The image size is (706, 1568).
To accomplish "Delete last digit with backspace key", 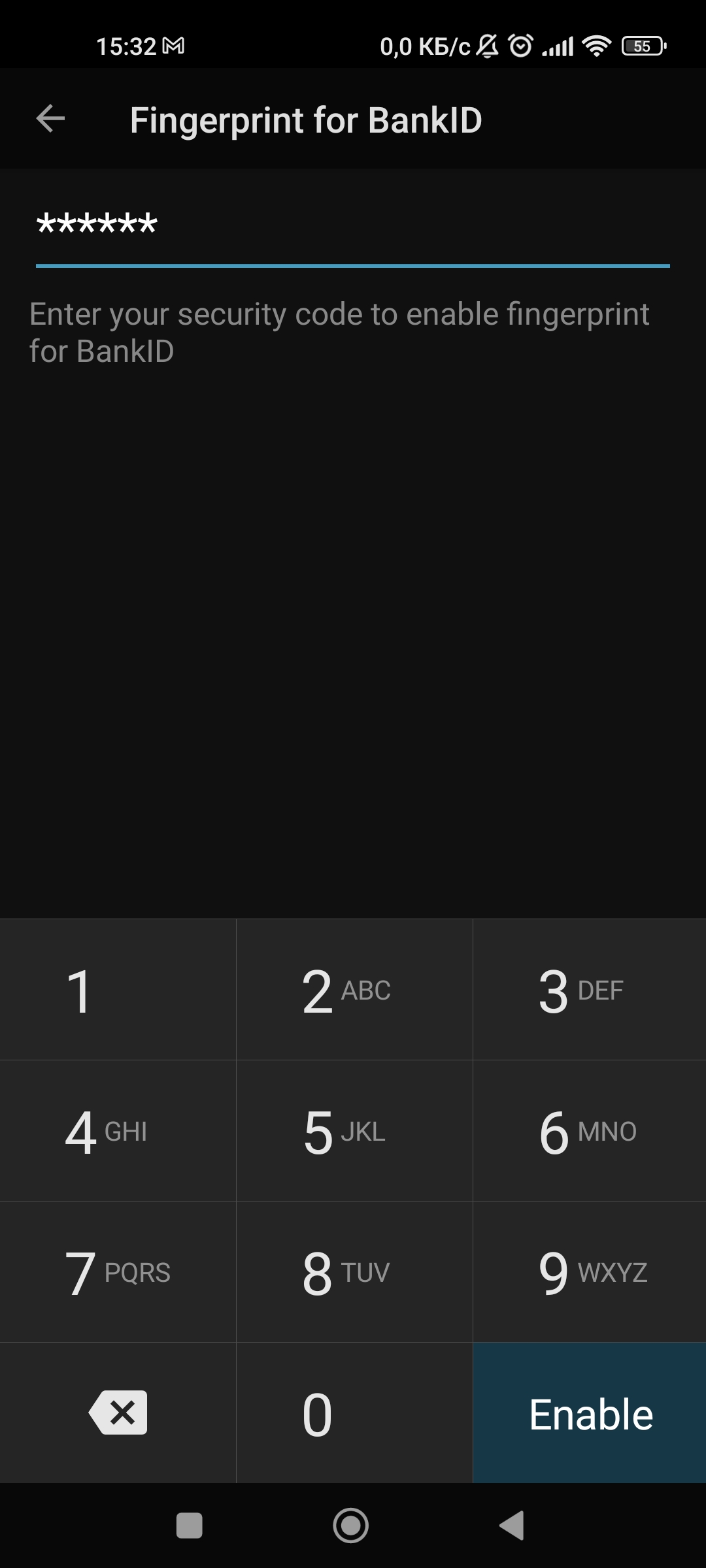I will (x=118, y=1413).
